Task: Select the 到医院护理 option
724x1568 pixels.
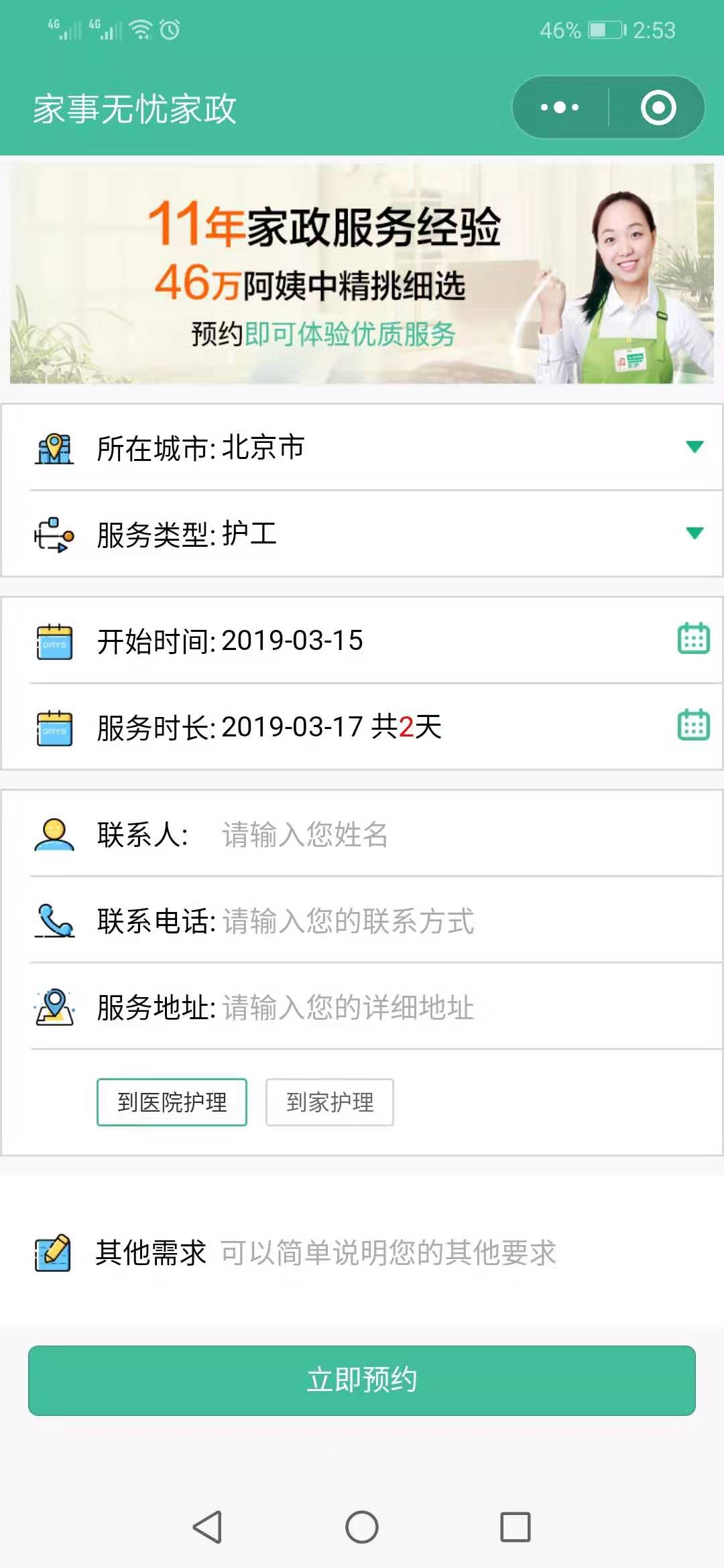Action: (x=172, y=1102)
